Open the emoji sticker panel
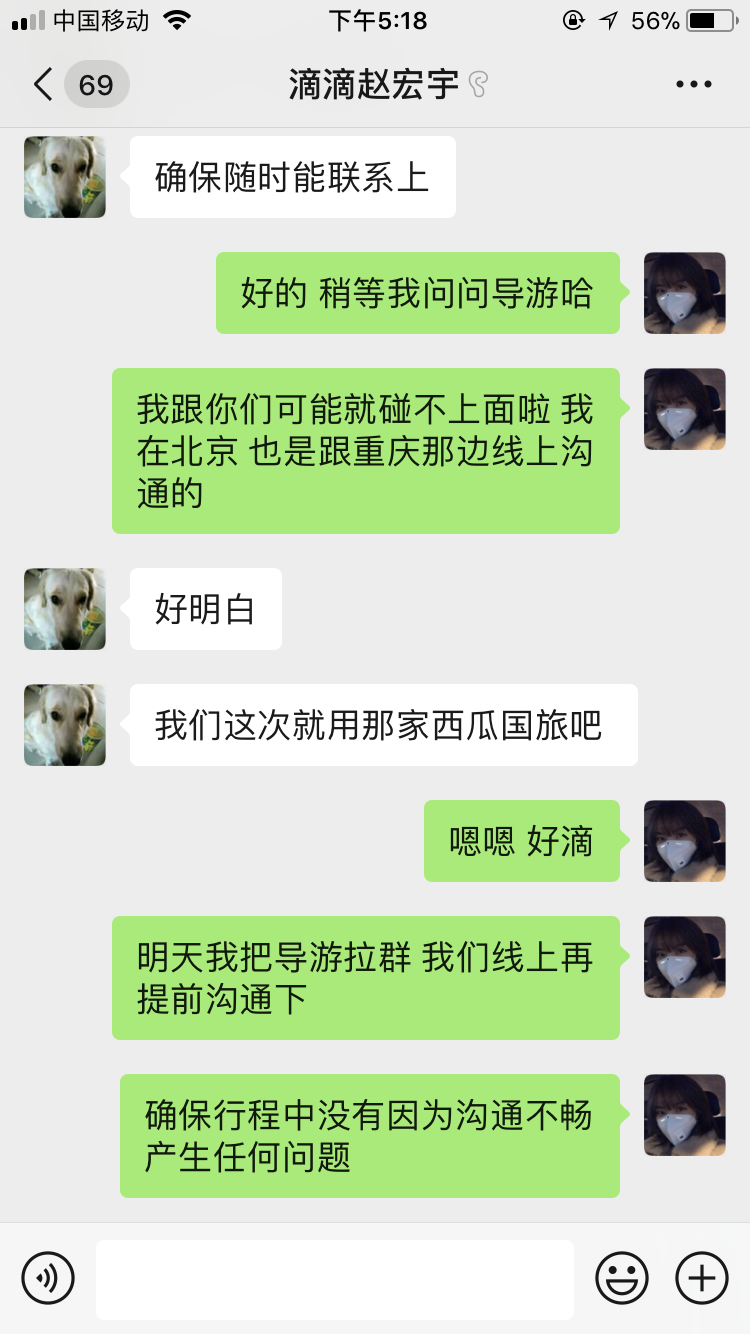Screen dimensions: 750x1334 [621, 1278]
